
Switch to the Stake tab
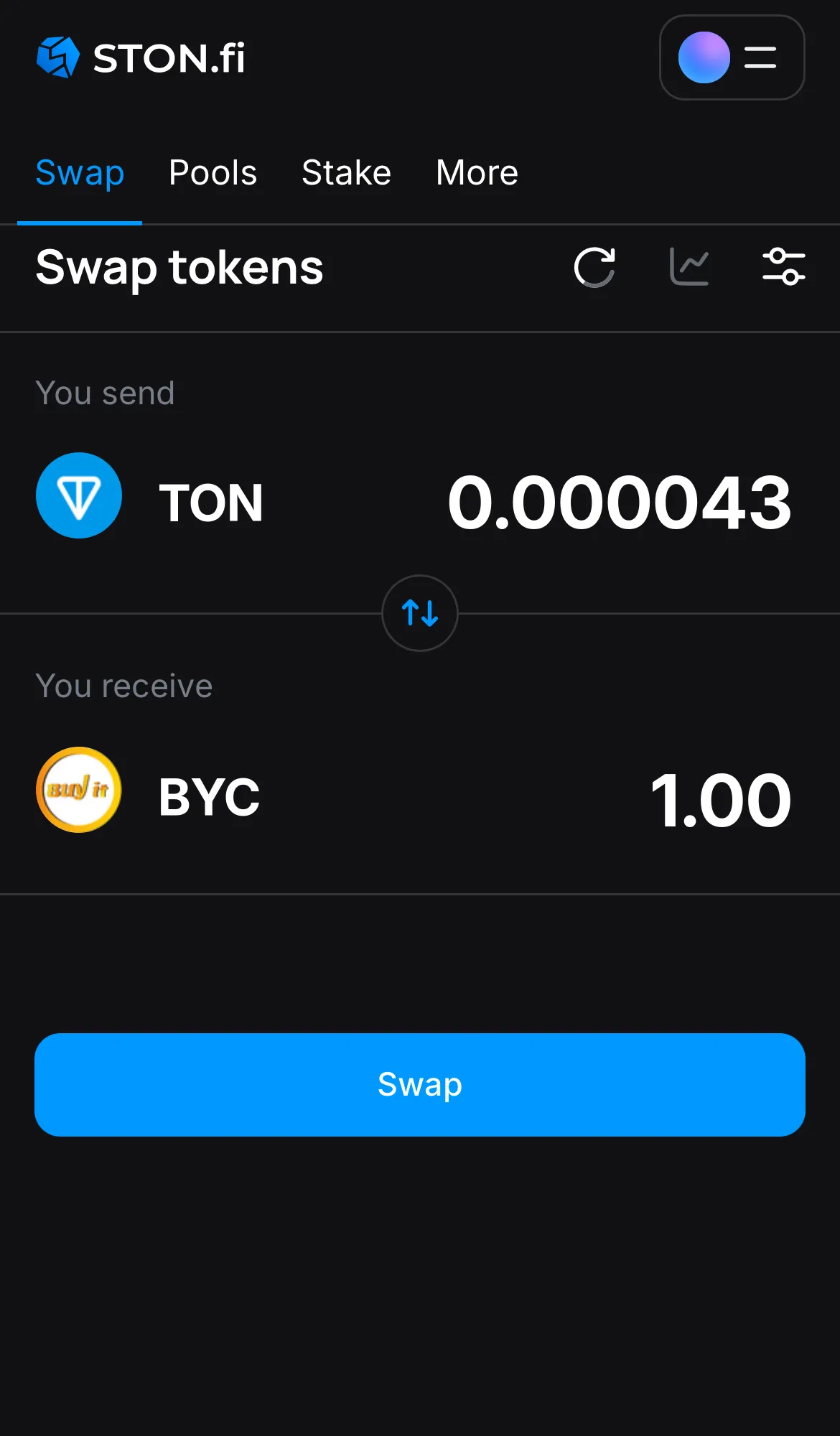tap(346, 172)
